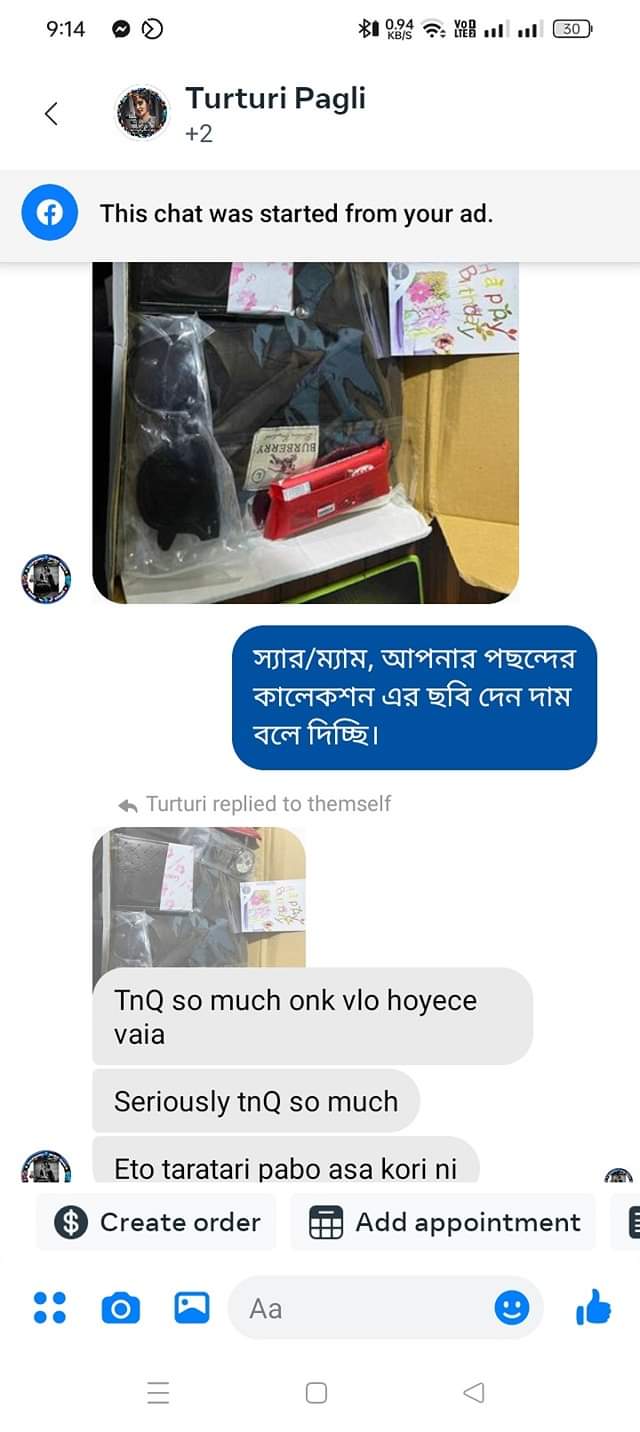
Task: Open the replied-to gift photo thumbnail
Action: coord(198,895)
